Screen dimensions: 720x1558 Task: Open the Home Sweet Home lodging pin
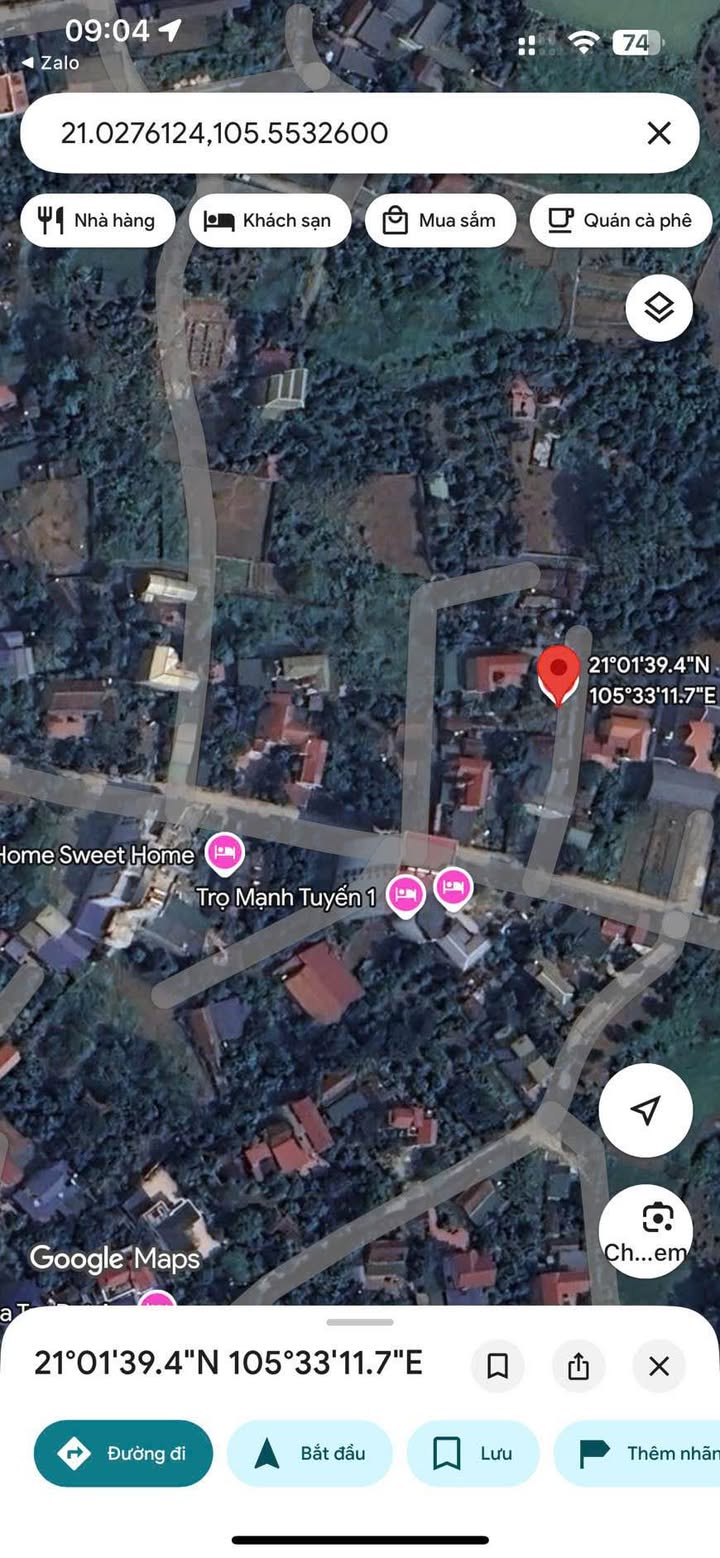pos(225,853)
